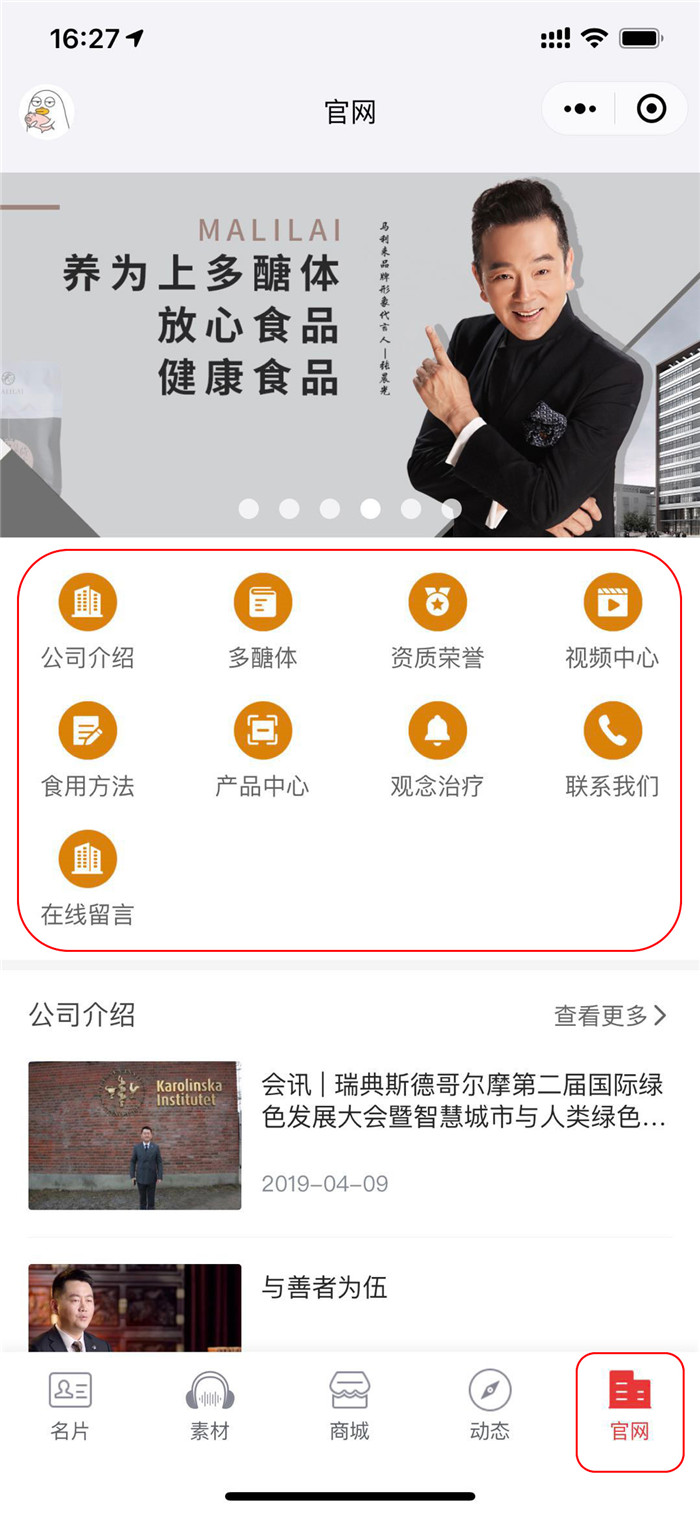Switch to the 名片 tab

click(x=70, y=1406)
